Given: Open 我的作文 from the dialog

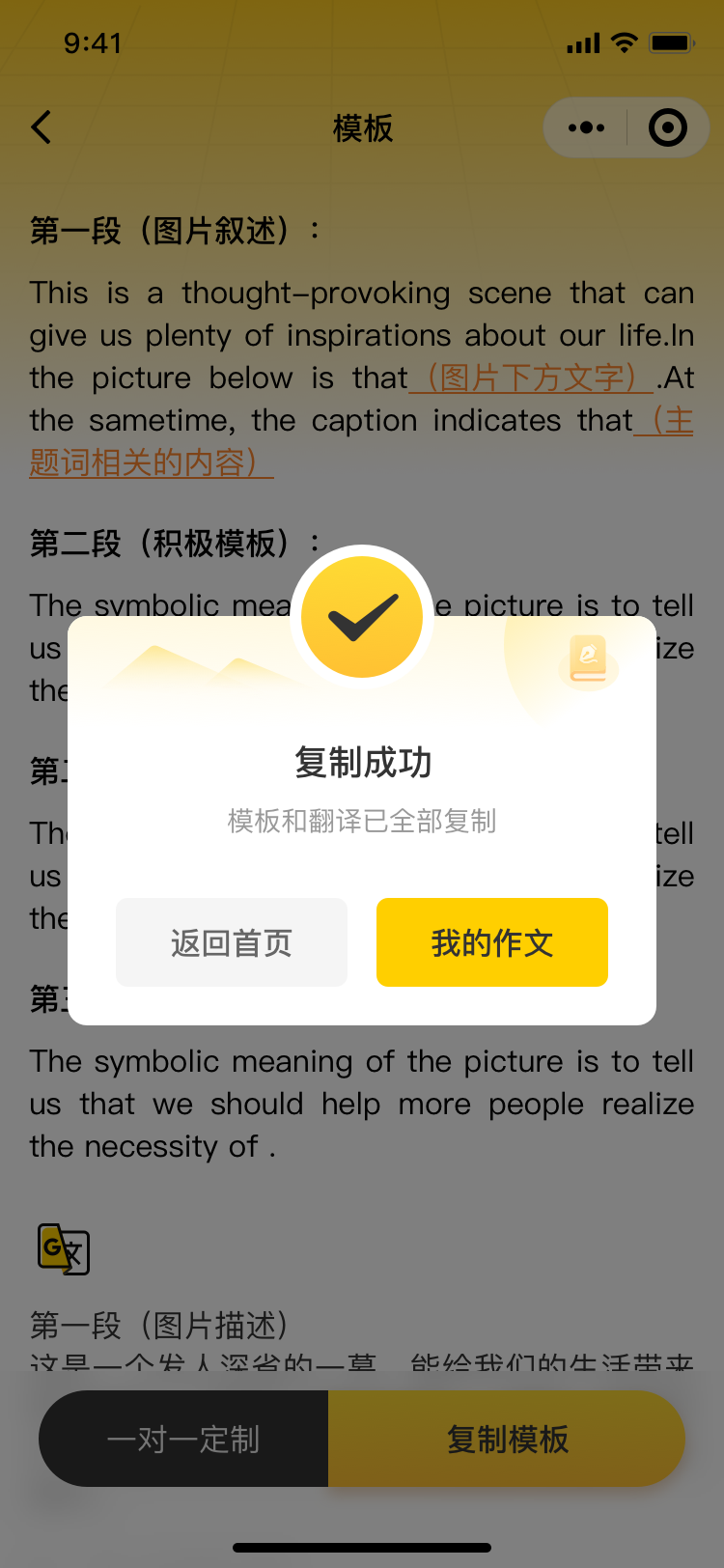Looking at the screenshot, I should pos(492,942).
